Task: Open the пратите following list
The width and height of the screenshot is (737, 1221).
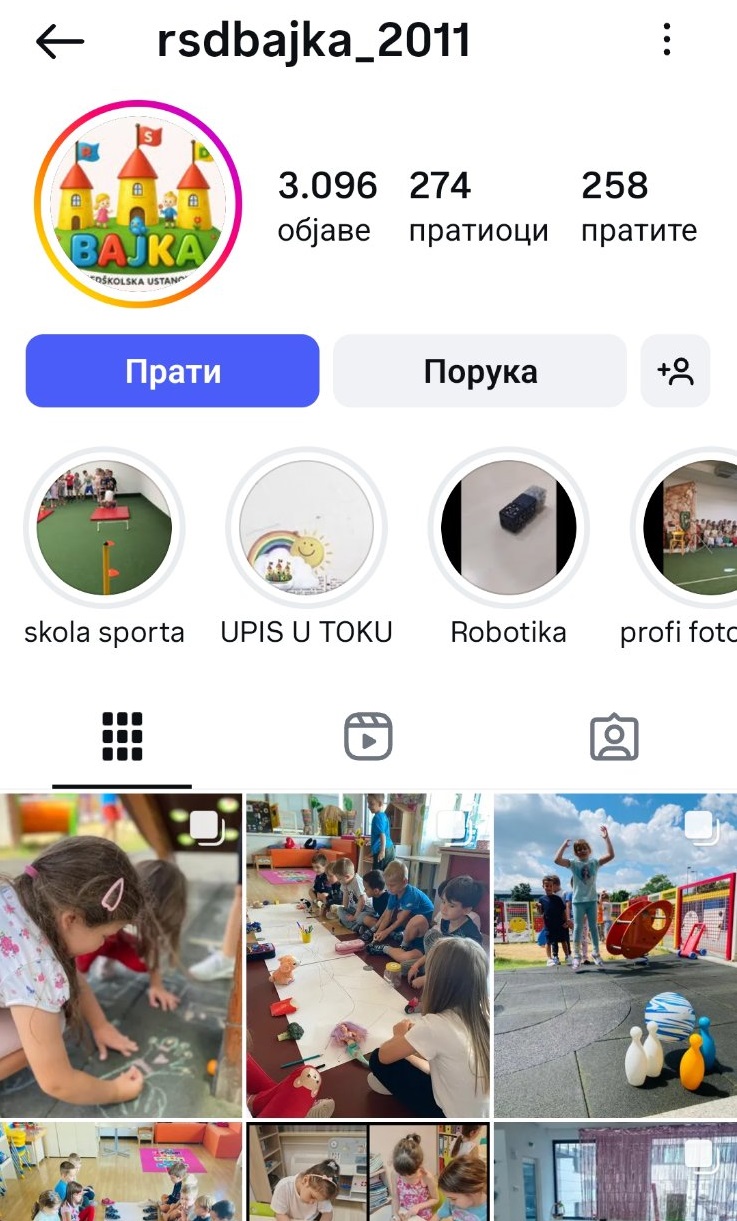Action: [638, 207]
